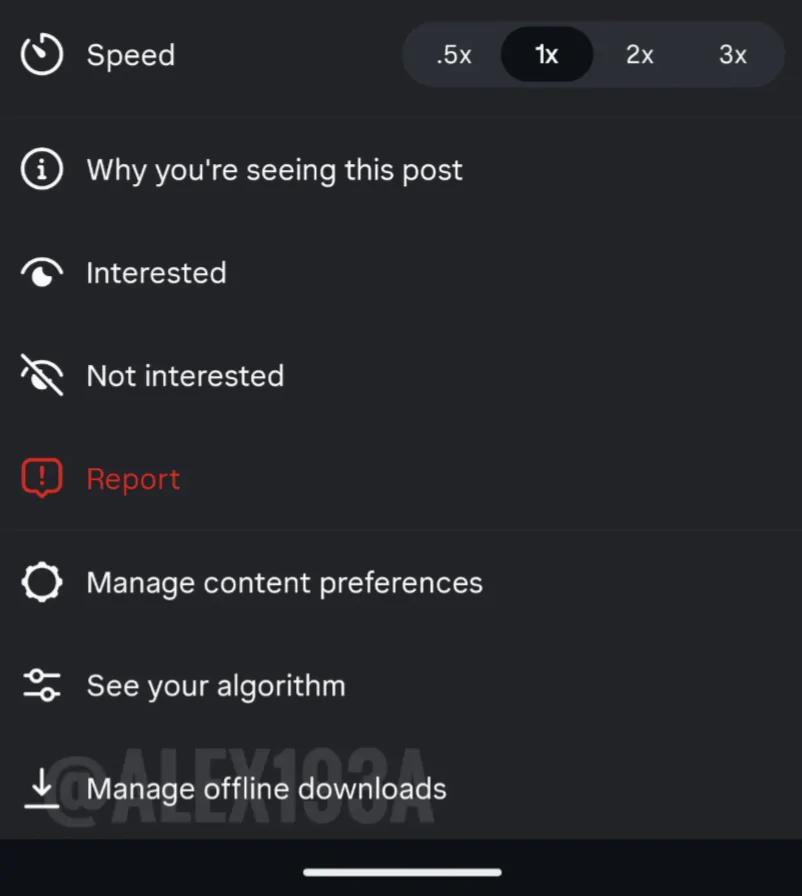
Task: Select the 1x playback speed
Action: (546, 55)
